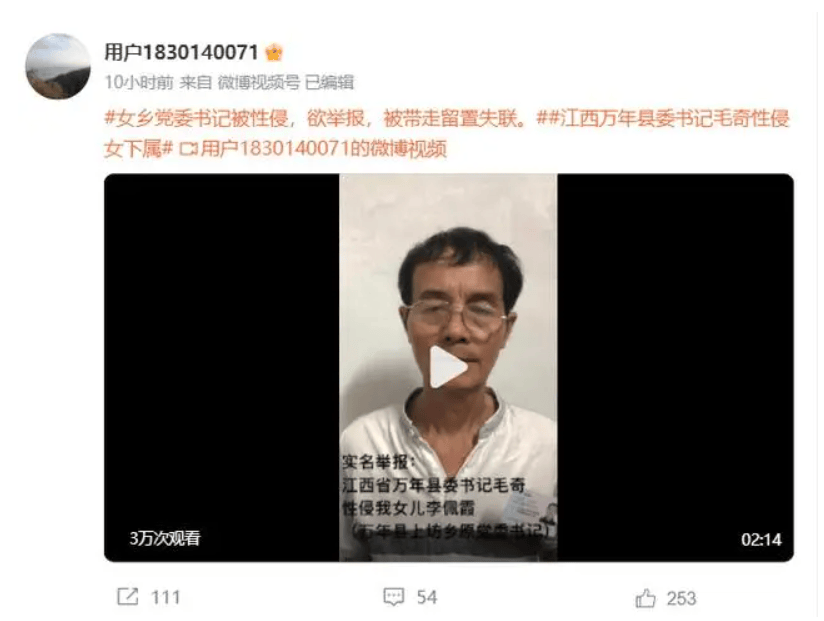Screen dimensions: 824x621
Task: Open the profile picture of 用户1830140071
Action: (57, 66)
